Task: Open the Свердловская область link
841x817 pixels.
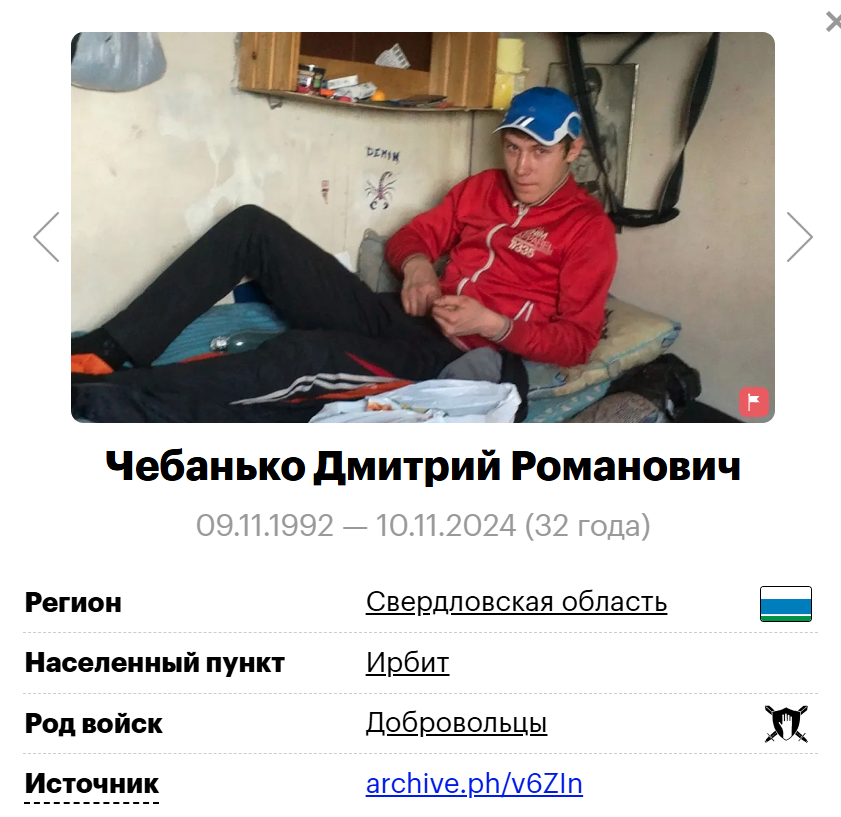Action: click(x=516, y=602)
